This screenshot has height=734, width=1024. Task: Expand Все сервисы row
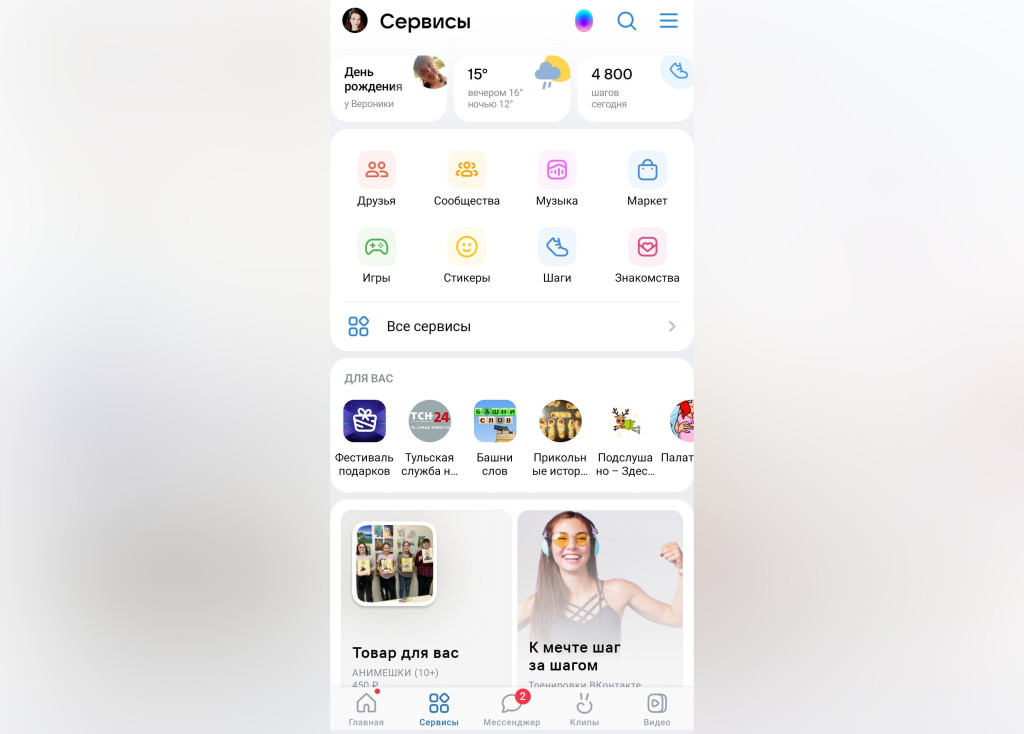(512, 327)
